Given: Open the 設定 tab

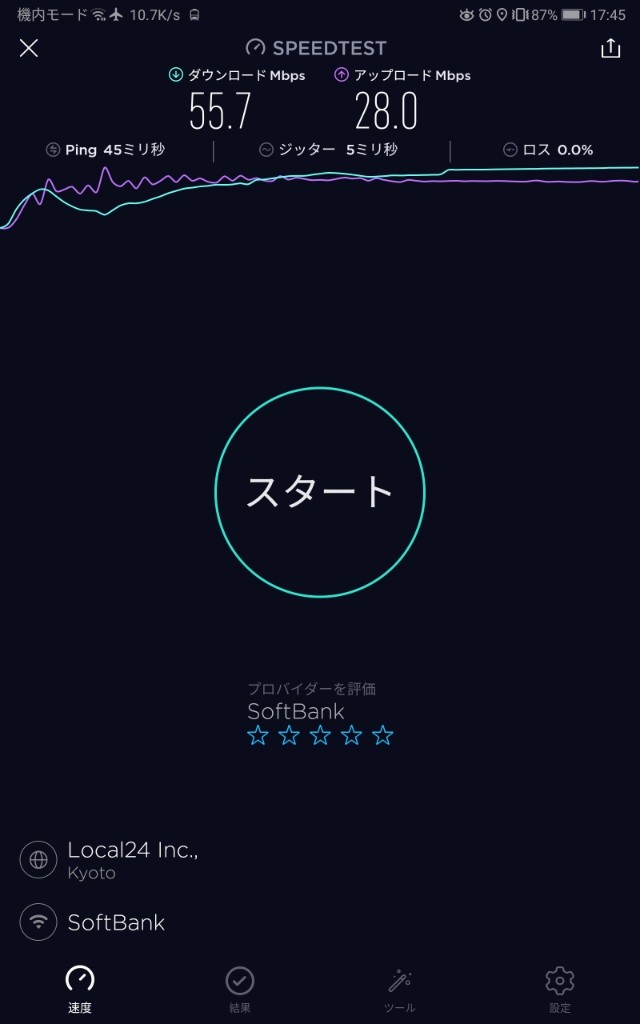Looking at the screenshot, I should coord(560,989).
